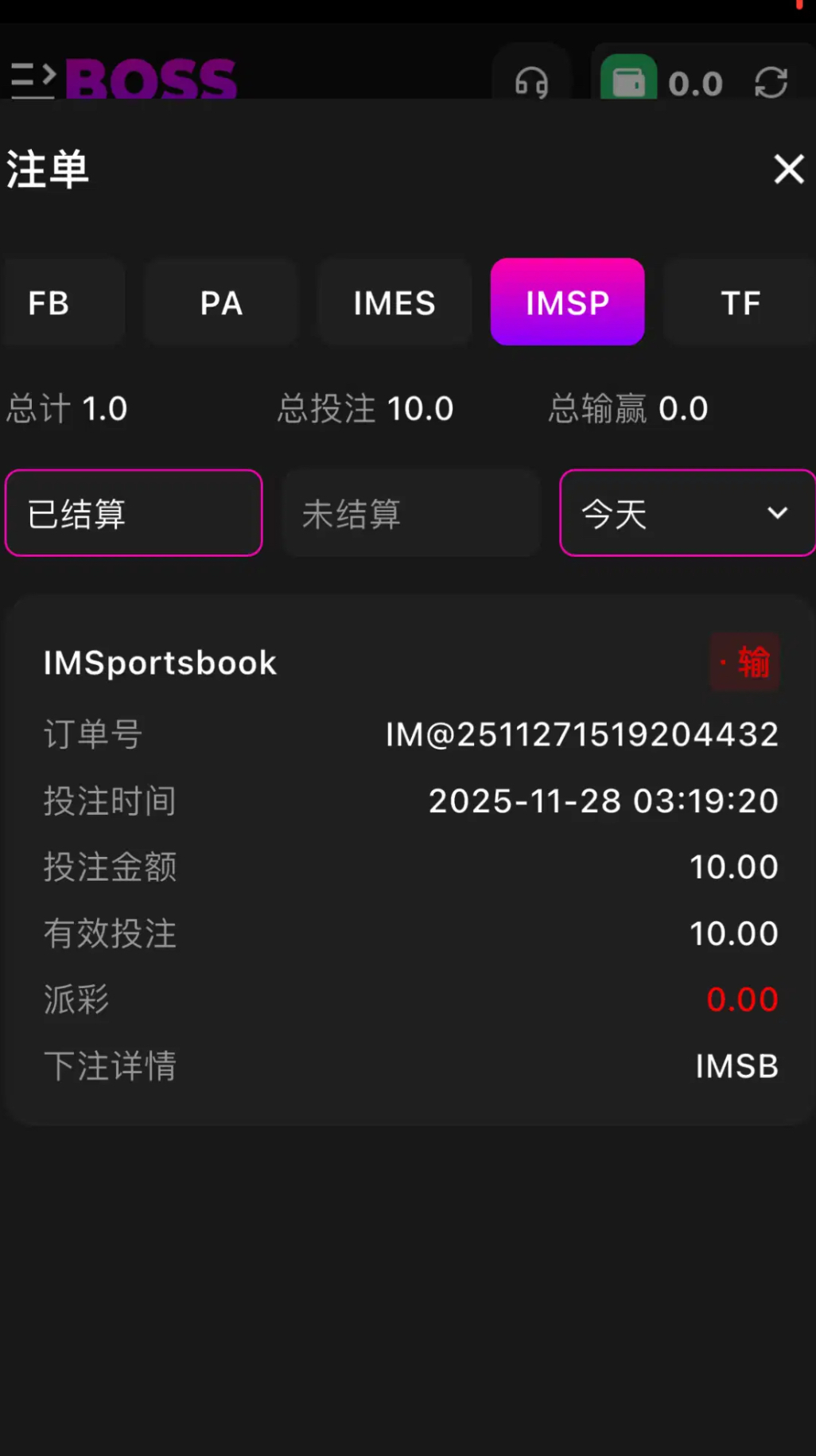Open the green wallet icon

pyautogui.click(x=628, y=80)
